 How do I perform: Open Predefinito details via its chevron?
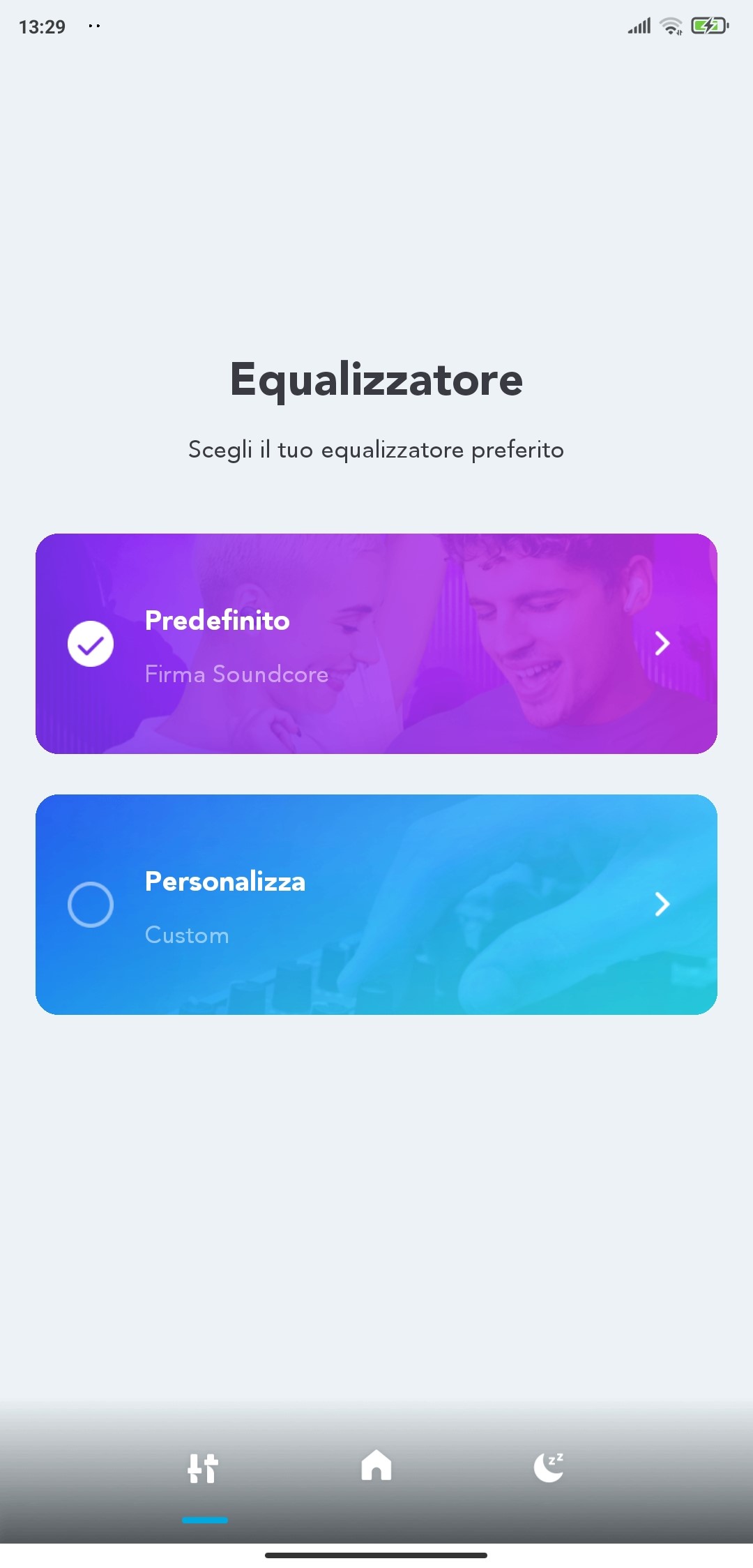pos(662,643)
